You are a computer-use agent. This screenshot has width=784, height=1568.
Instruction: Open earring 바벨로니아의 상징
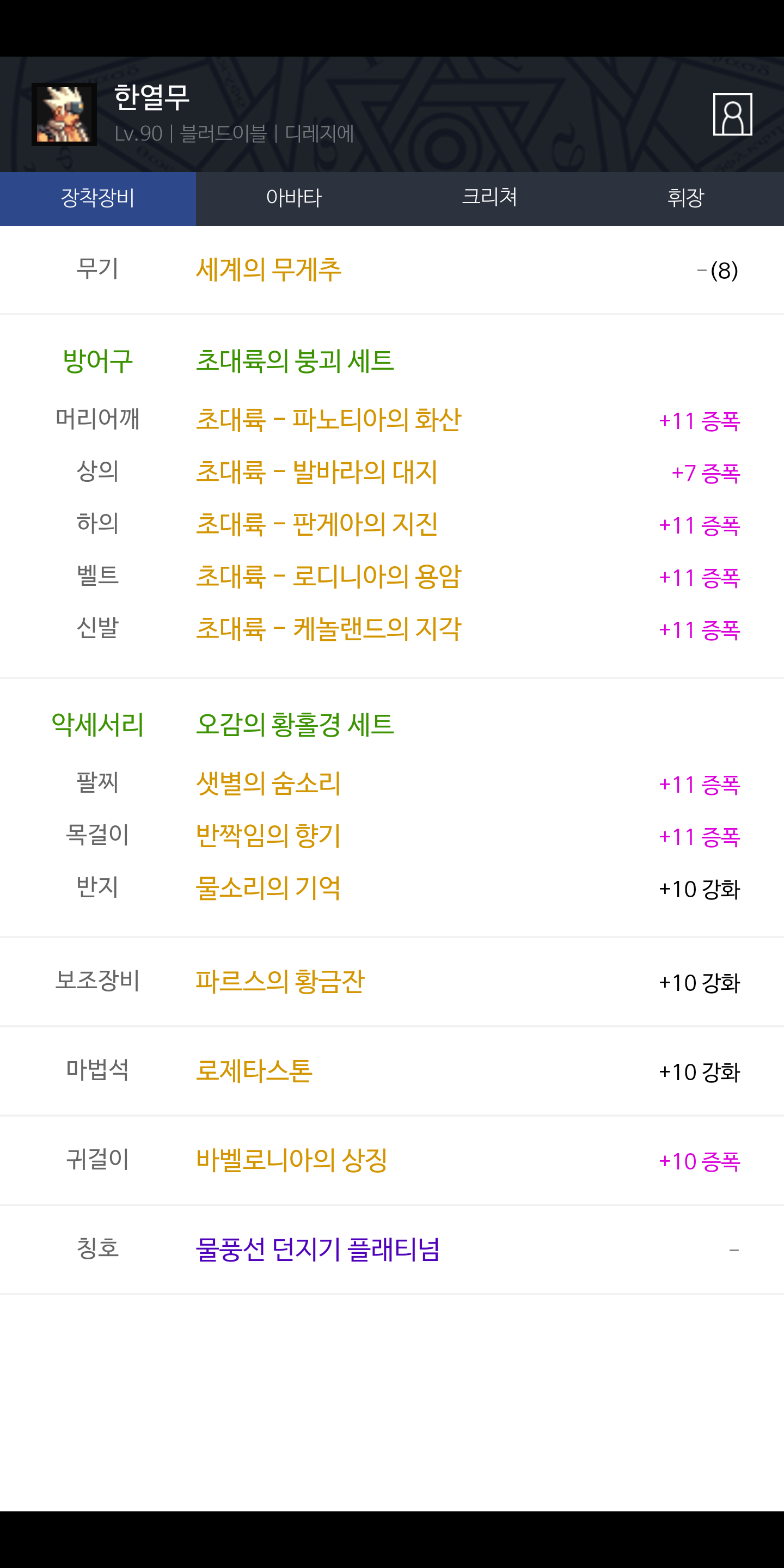(x=292, y=1161)
